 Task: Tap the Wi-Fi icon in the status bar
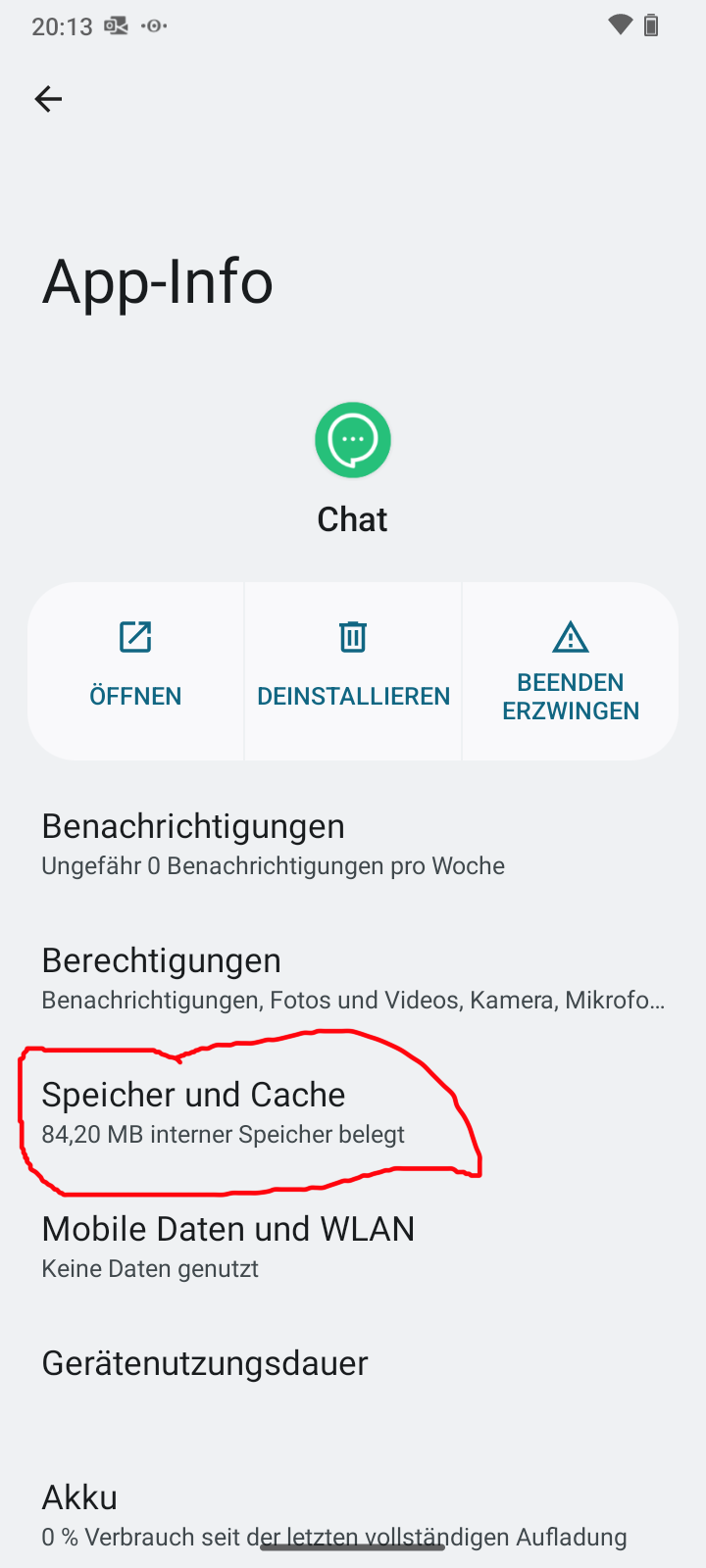(620, 25)
